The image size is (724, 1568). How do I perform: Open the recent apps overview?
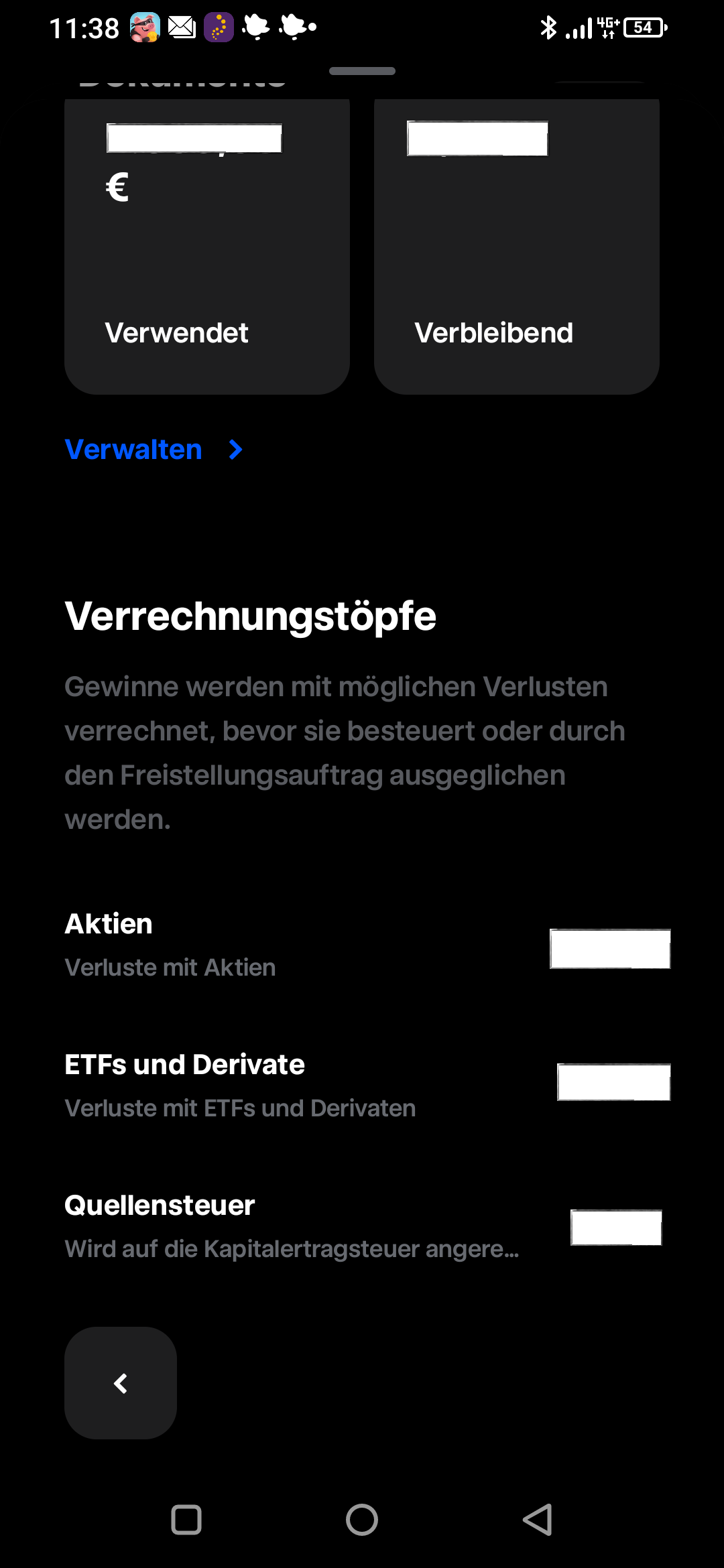pyautogui.click(x=186, y=1519)
